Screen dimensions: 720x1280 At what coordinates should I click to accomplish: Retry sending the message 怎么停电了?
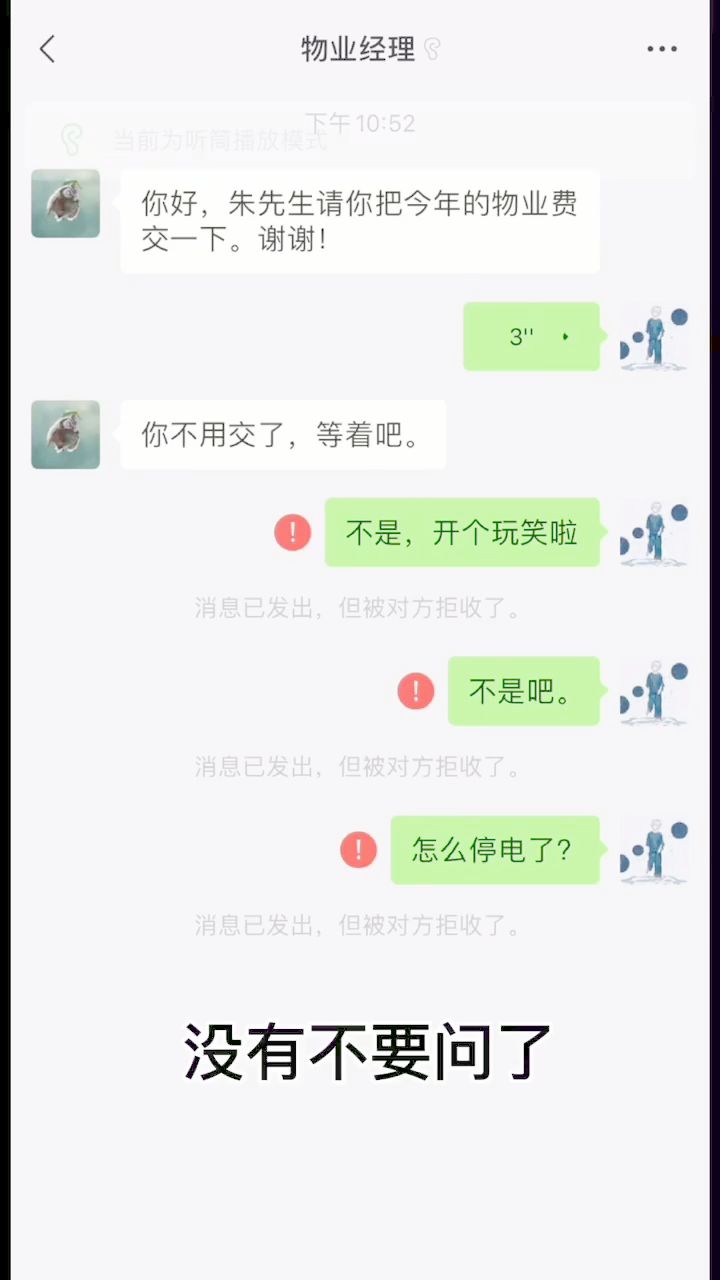click(x=359, y=850)
